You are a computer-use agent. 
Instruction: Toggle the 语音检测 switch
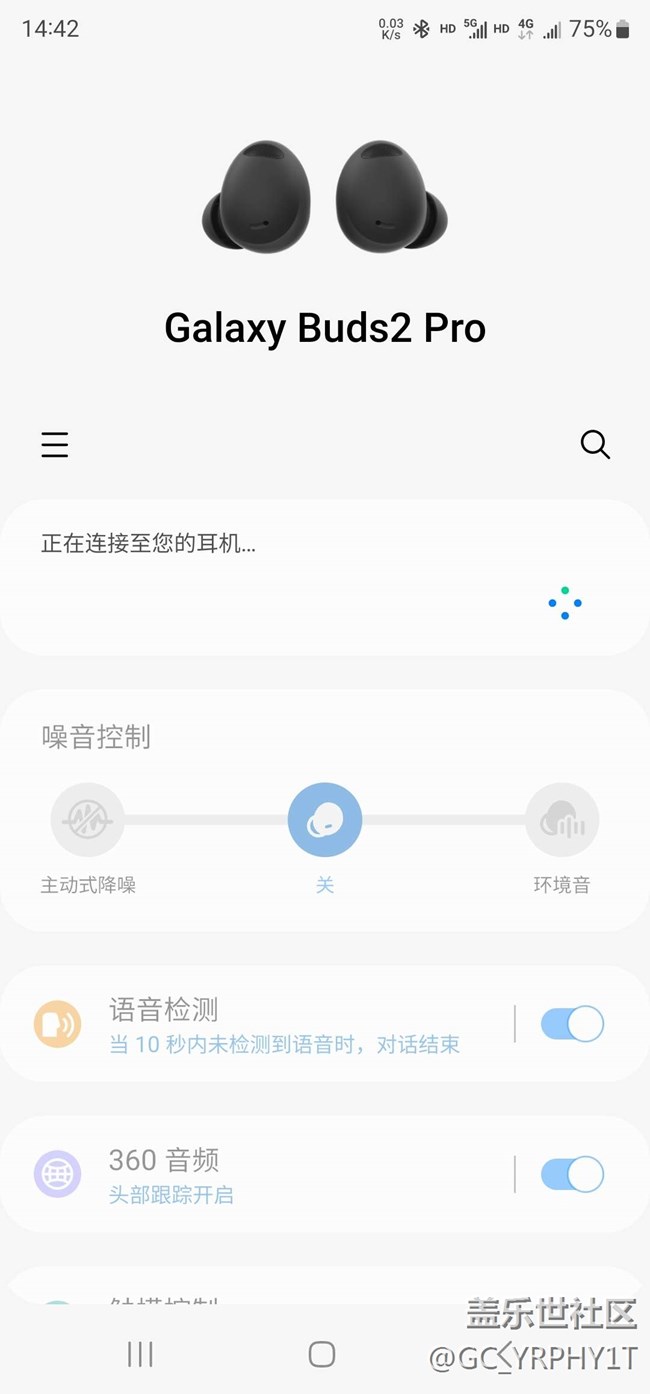coord(572,1024)
